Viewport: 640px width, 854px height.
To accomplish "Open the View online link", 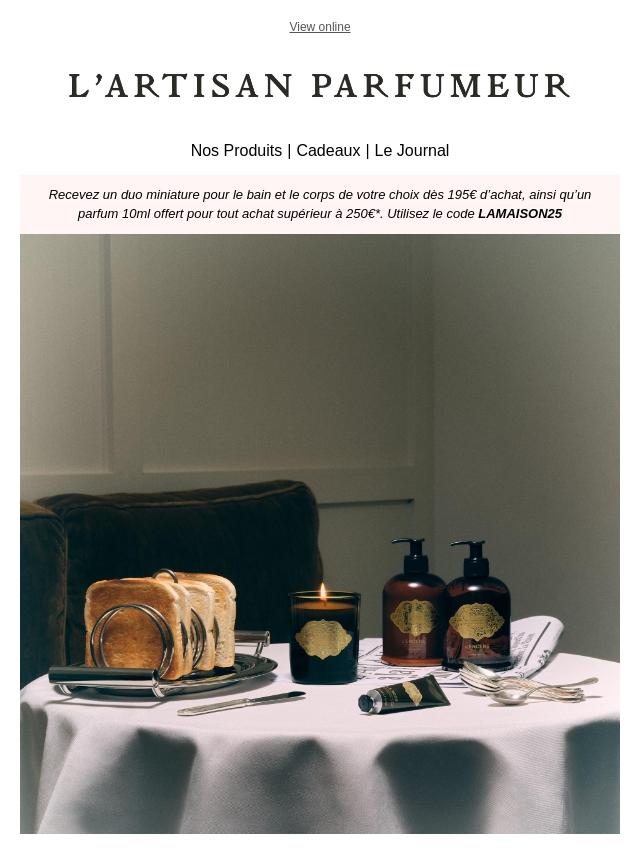I will point(319,27).
